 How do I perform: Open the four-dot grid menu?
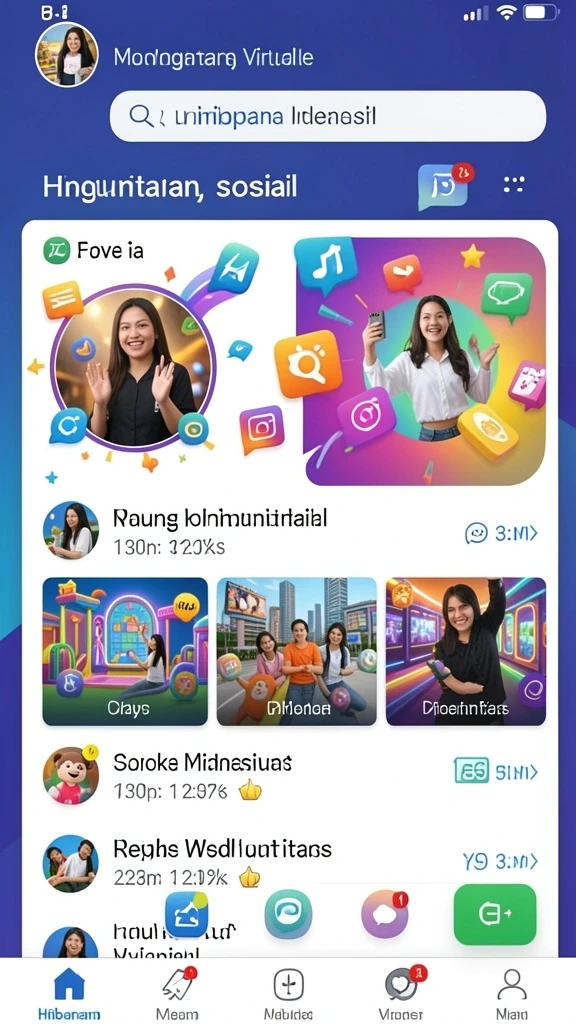514,185
